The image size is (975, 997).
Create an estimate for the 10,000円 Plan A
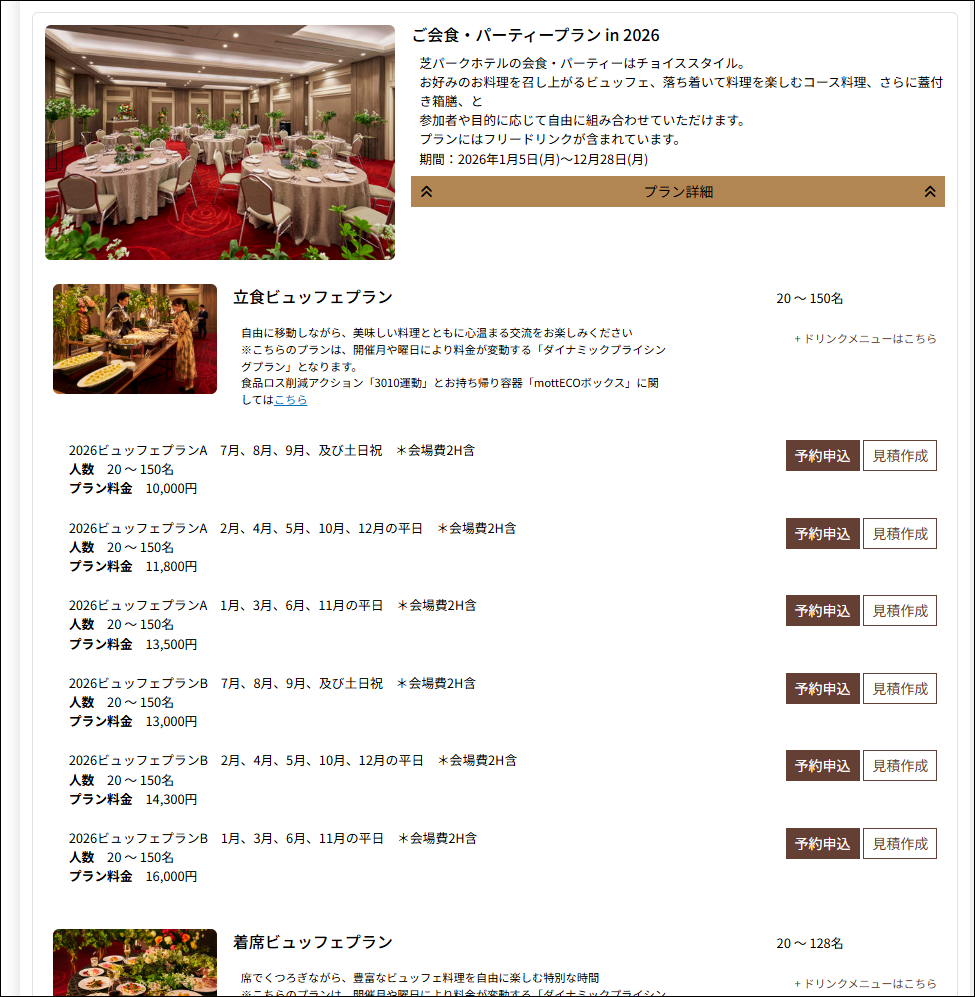click(x=899, y=456)
